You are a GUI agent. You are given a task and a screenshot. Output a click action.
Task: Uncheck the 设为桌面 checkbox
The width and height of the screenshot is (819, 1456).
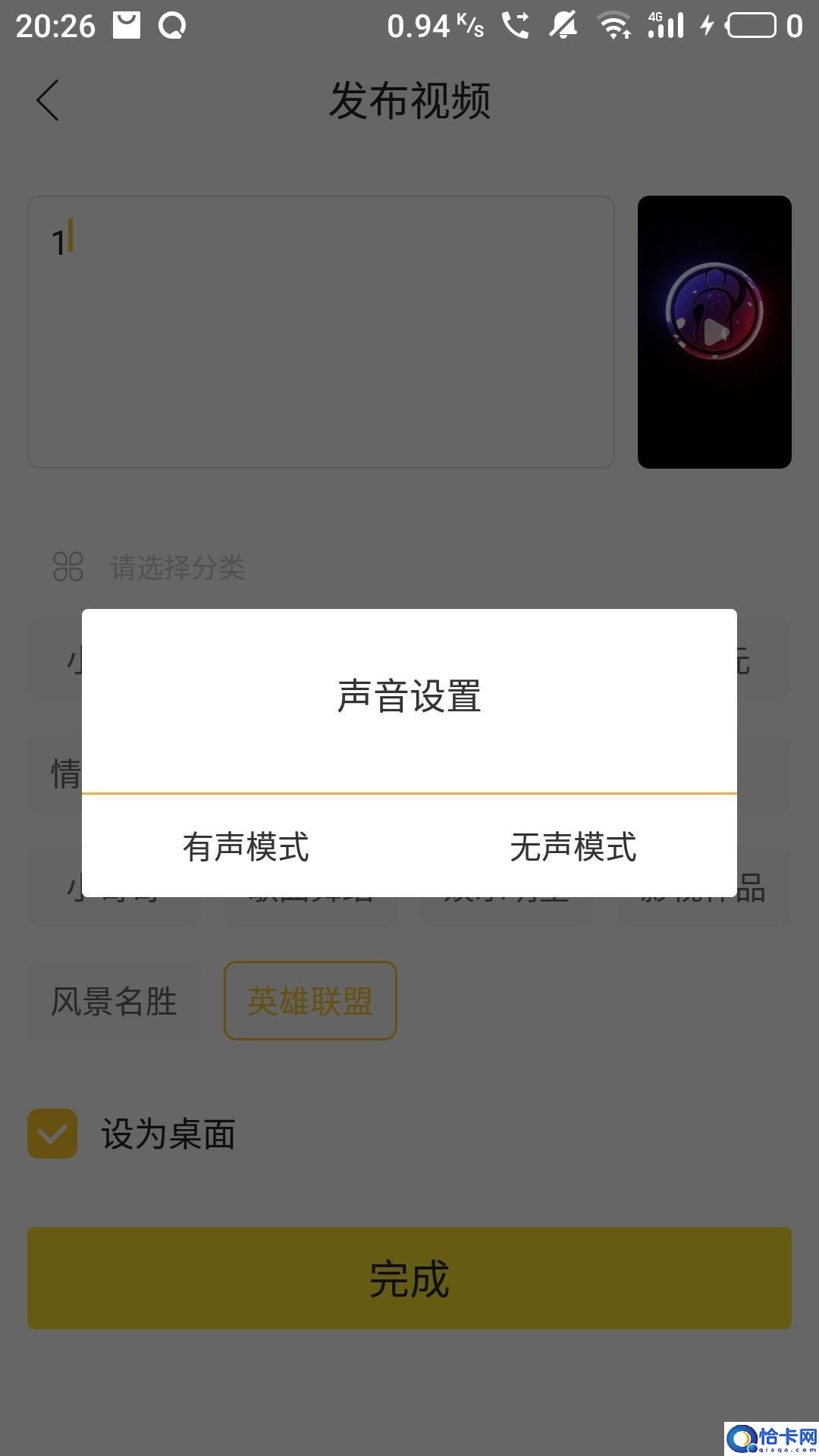point(52,1135)
